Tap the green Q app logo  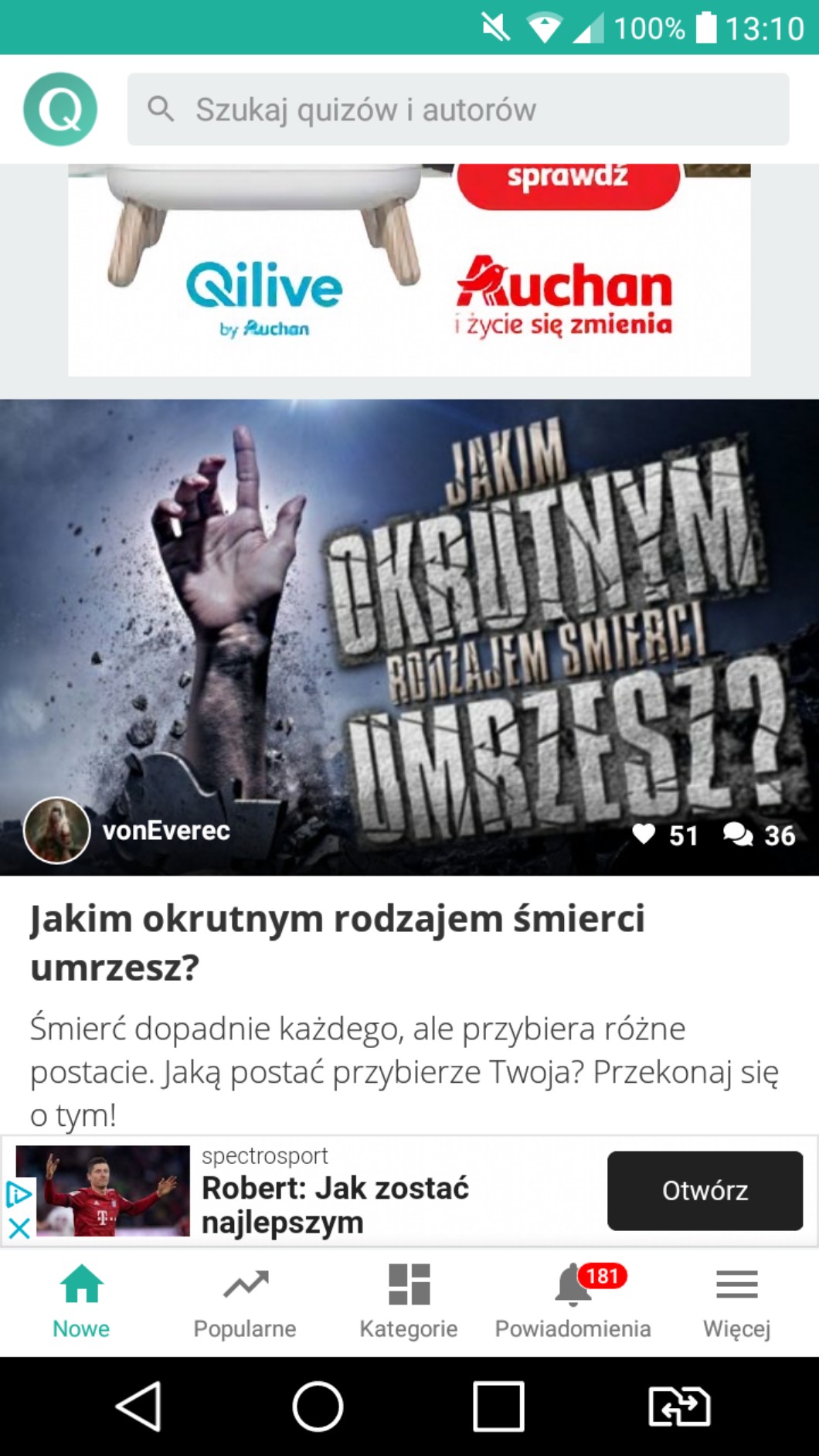[60, 110]
